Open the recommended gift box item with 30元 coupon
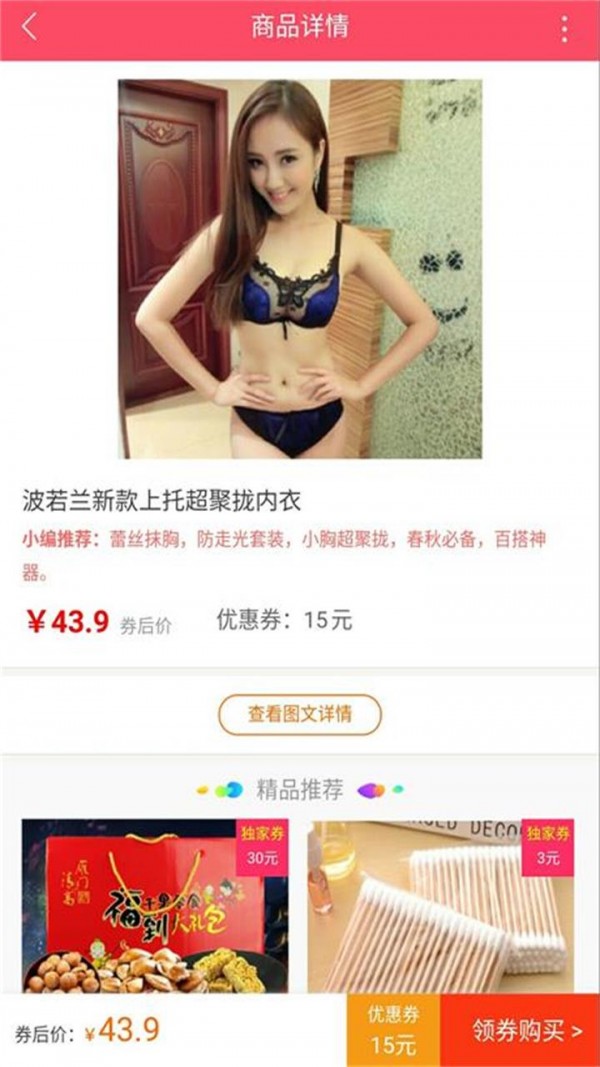The width and height of the screenshot is (600, 1067). click(x=155, y=905)
